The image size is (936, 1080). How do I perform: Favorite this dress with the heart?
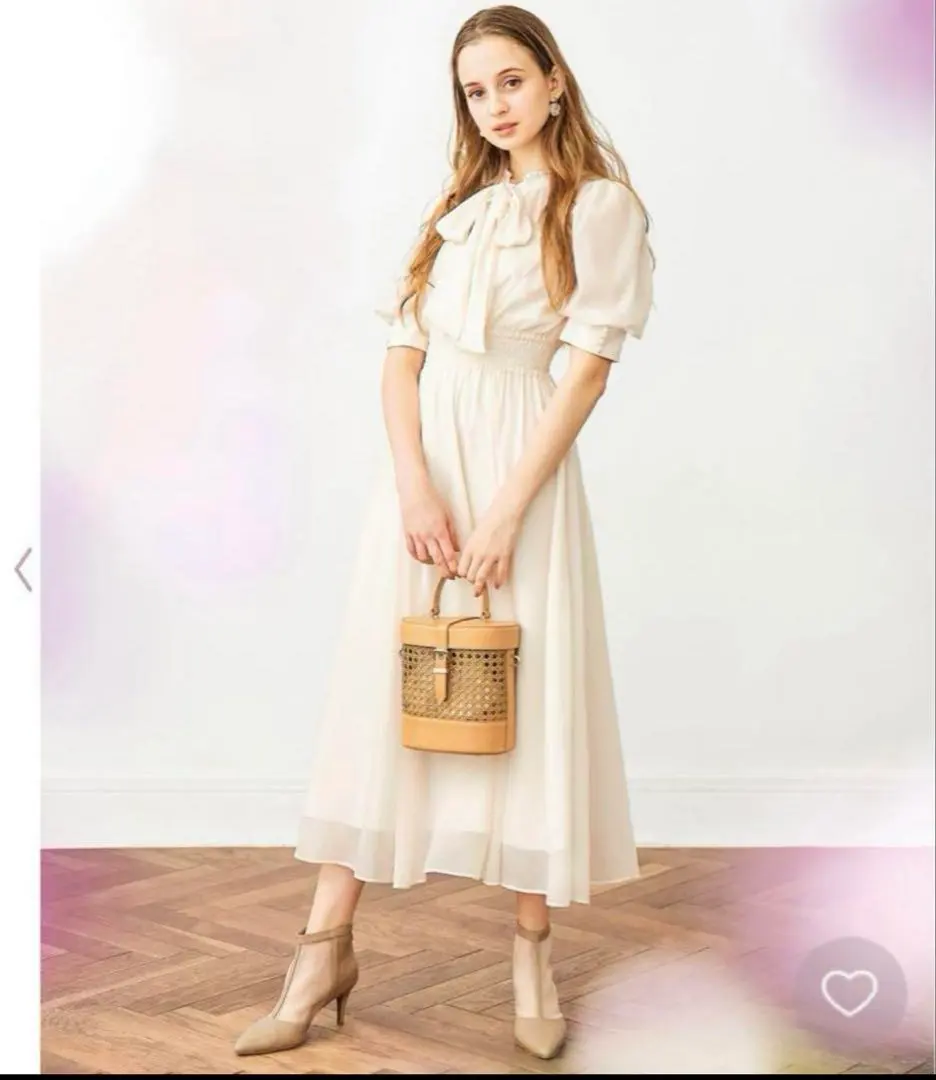coord(849,992)
